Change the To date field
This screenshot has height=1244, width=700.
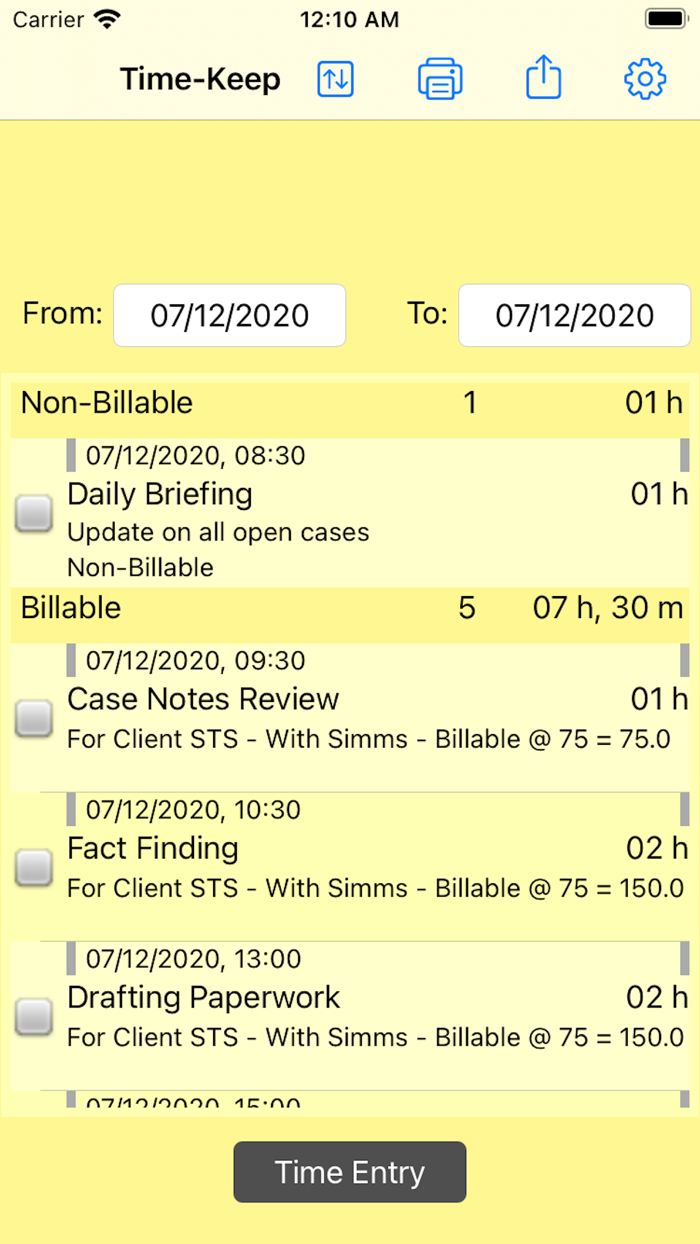(574, 316)
